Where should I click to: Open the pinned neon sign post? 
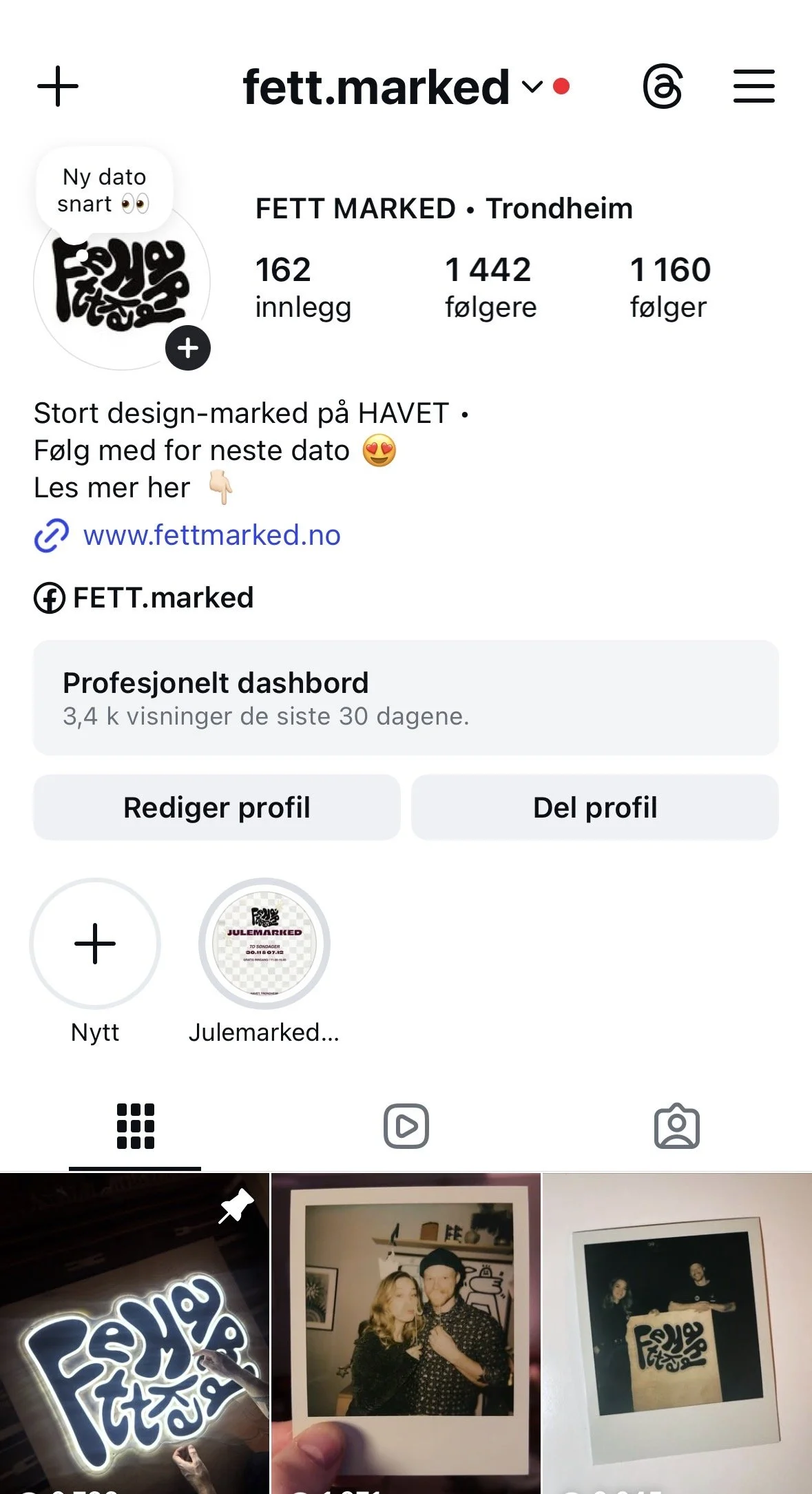point(134,1333)
